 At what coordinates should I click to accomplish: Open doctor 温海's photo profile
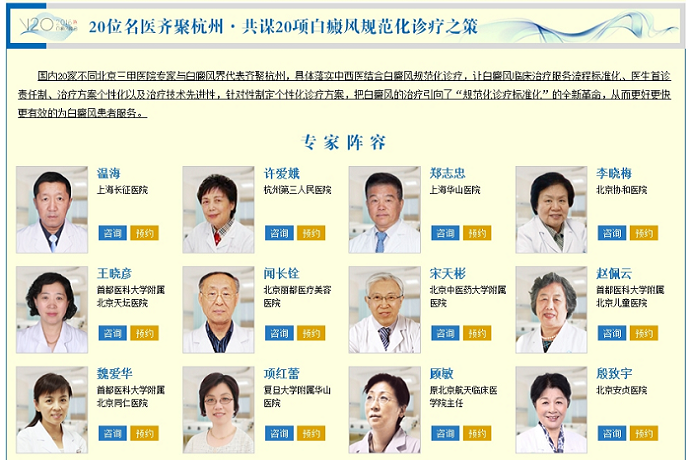(x=52, y=210)
